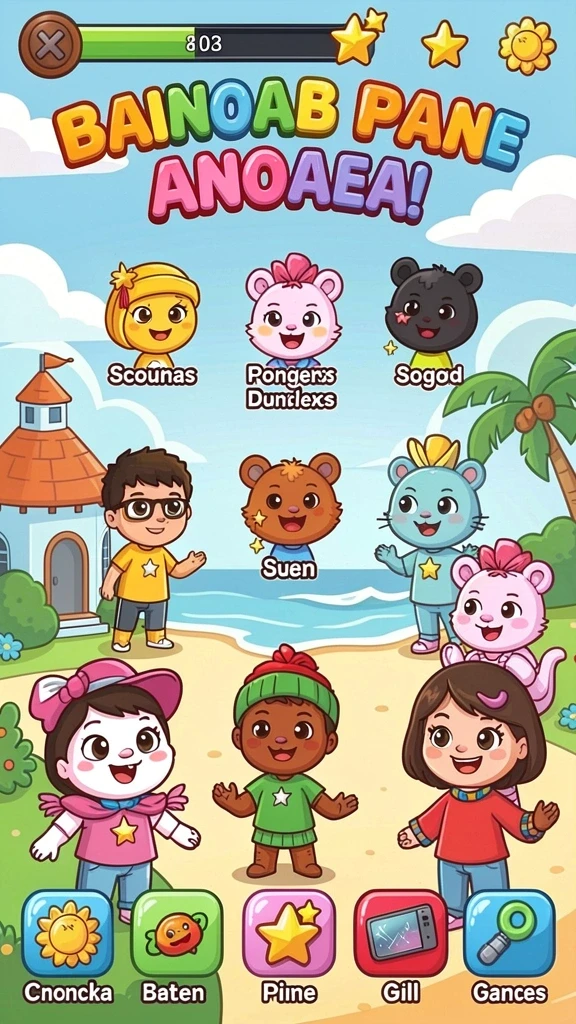
Task: Select the Piine star button
Action: (288, 934)
